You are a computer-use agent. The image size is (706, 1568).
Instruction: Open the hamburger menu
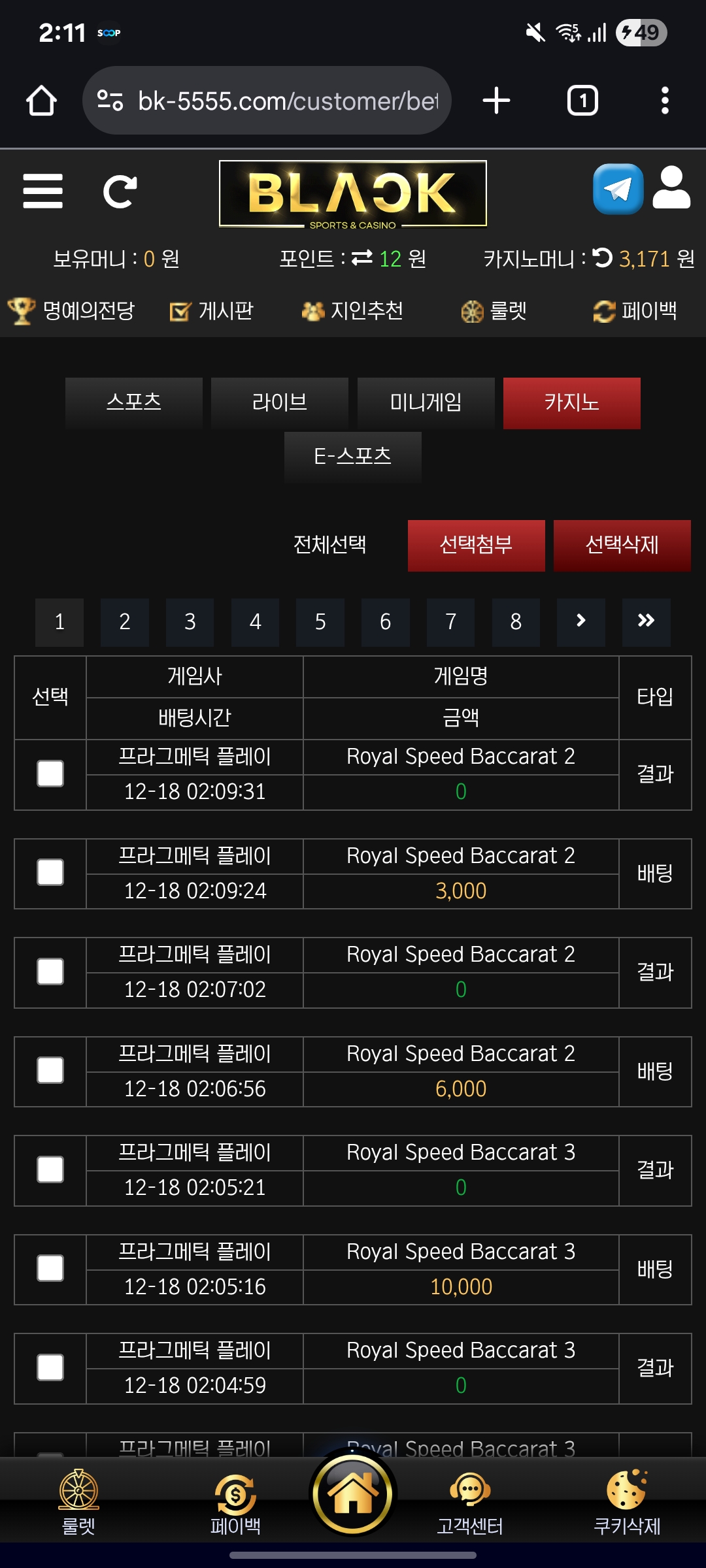(x=42, y=191)
